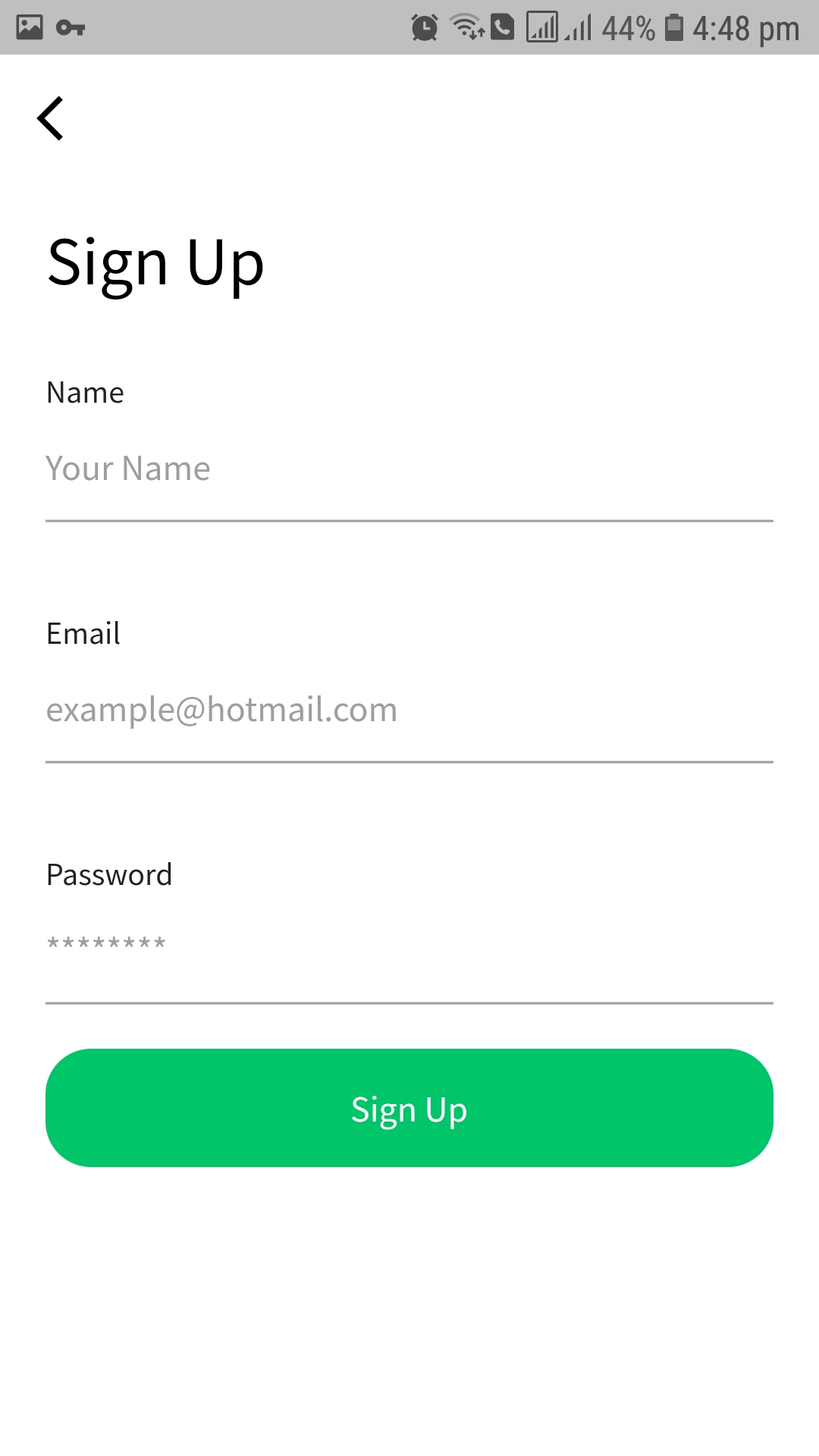This screenshot has width=819, height=1456.
Task: Go back using the arrow icon
Action: pyautogui.click(x=50, y=118)
